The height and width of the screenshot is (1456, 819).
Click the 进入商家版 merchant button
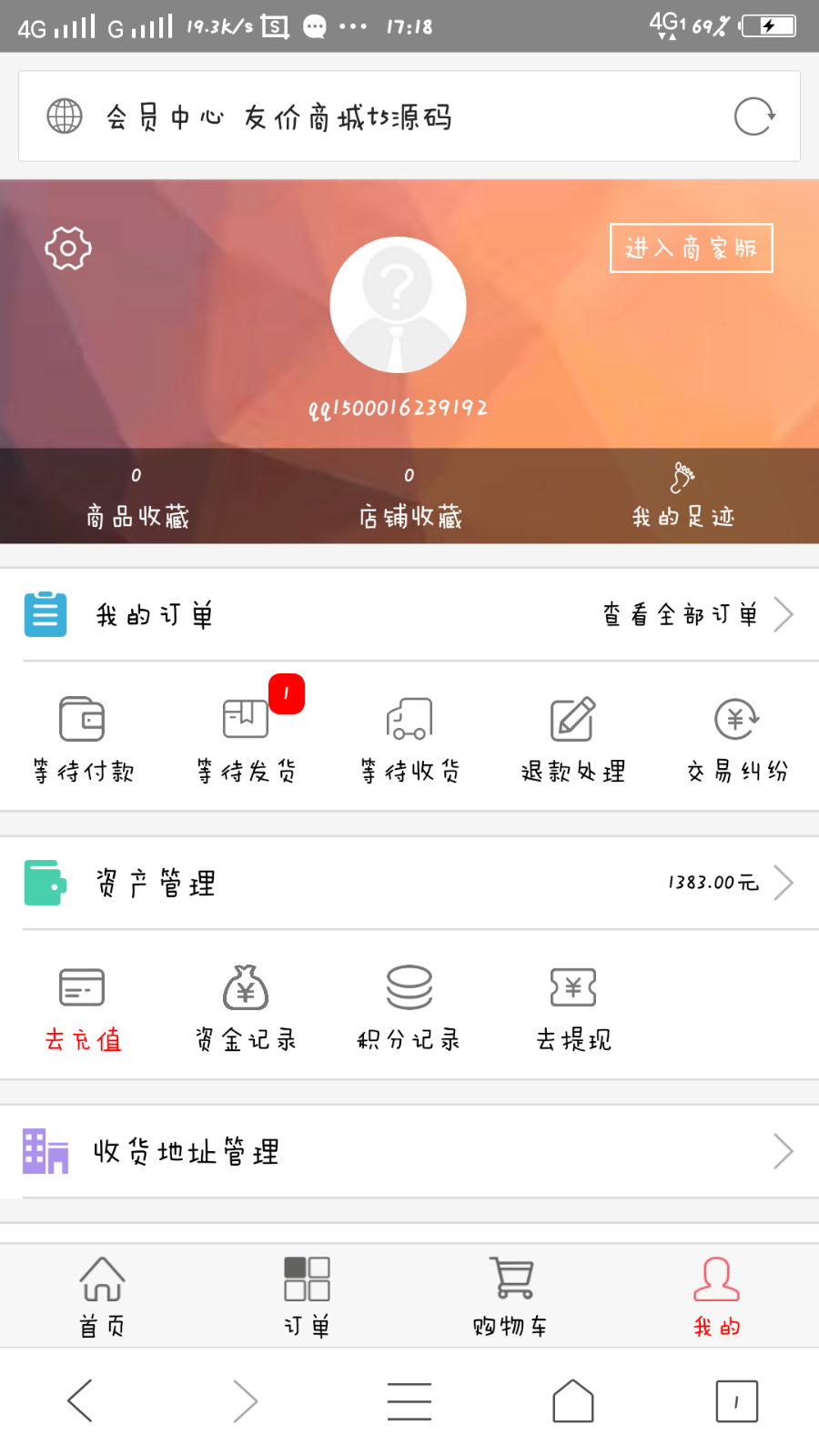pyautogui.click(x=691, y=247)
